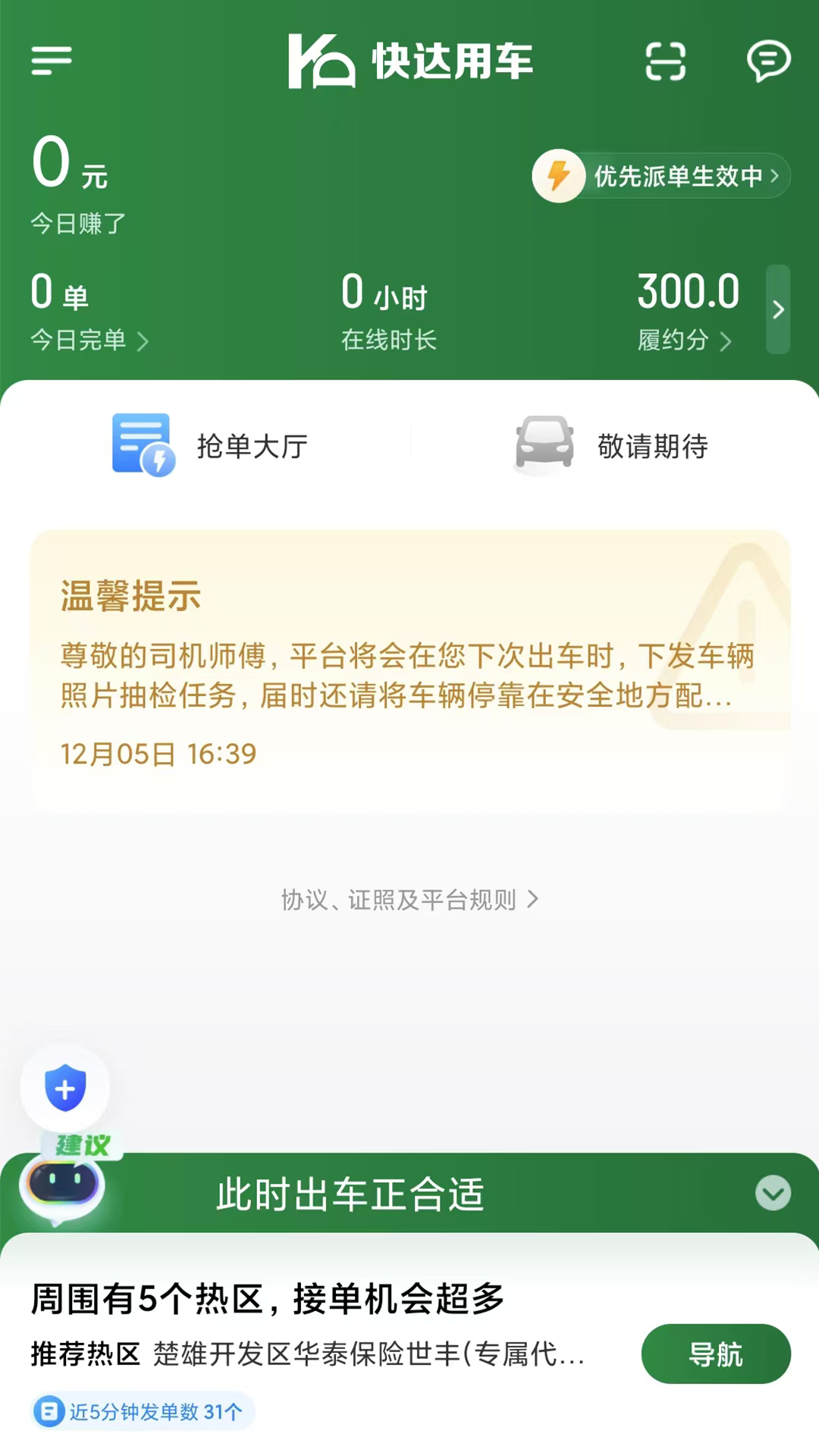Open the messages chat icon
Image resolution: width=819 pixels, height=1456 pixels.
pos(769,62)
